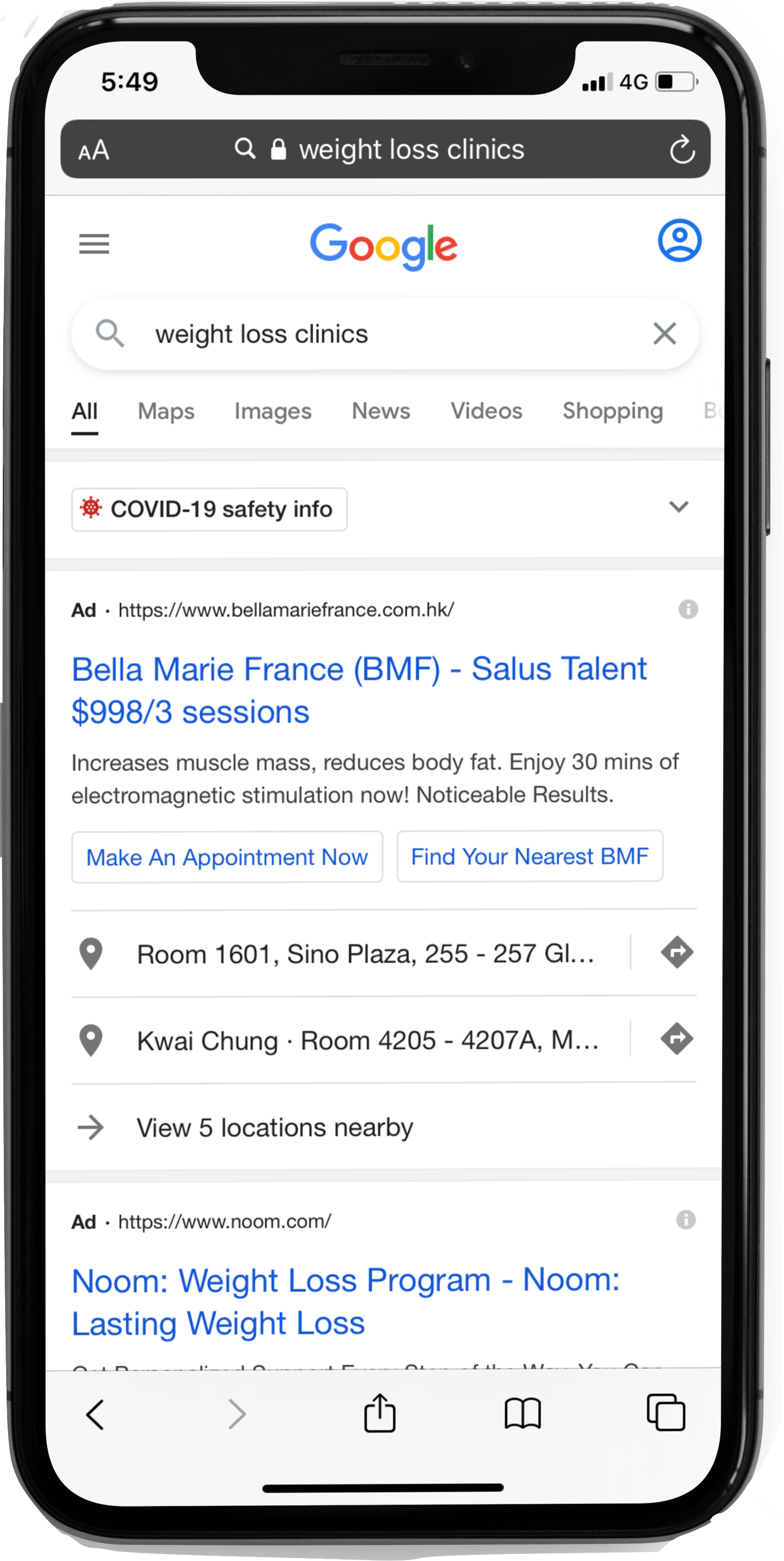Tap Make An Appointment Now
This screenshot has width=784, height=1561.
[x=227, y=857]
